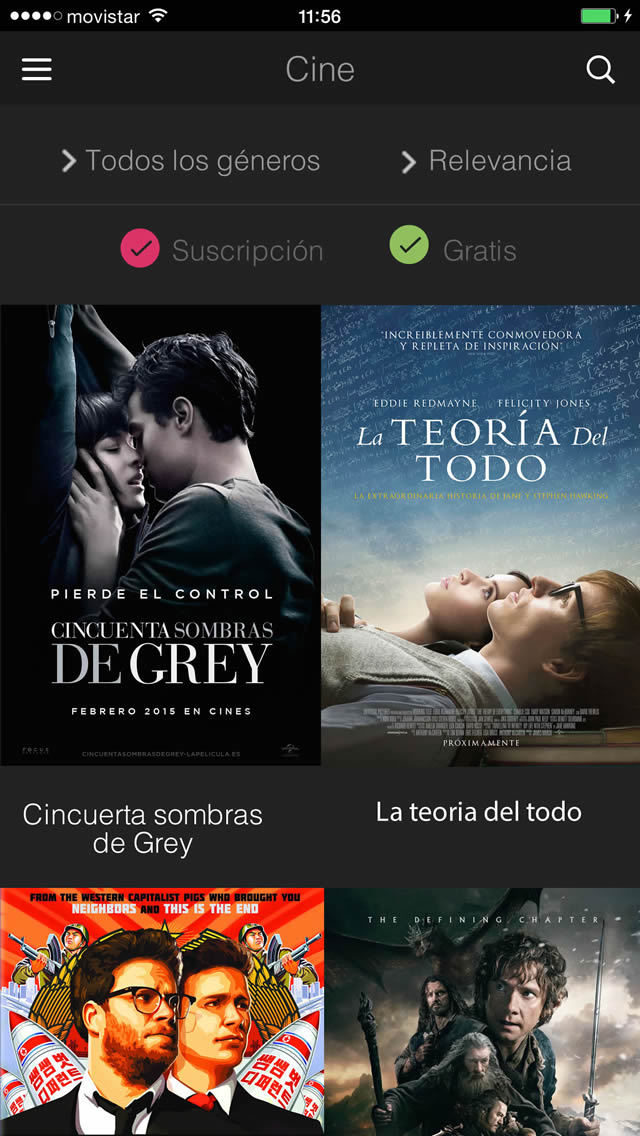Open the search icon
The image size is (640, 1136).
600,69
